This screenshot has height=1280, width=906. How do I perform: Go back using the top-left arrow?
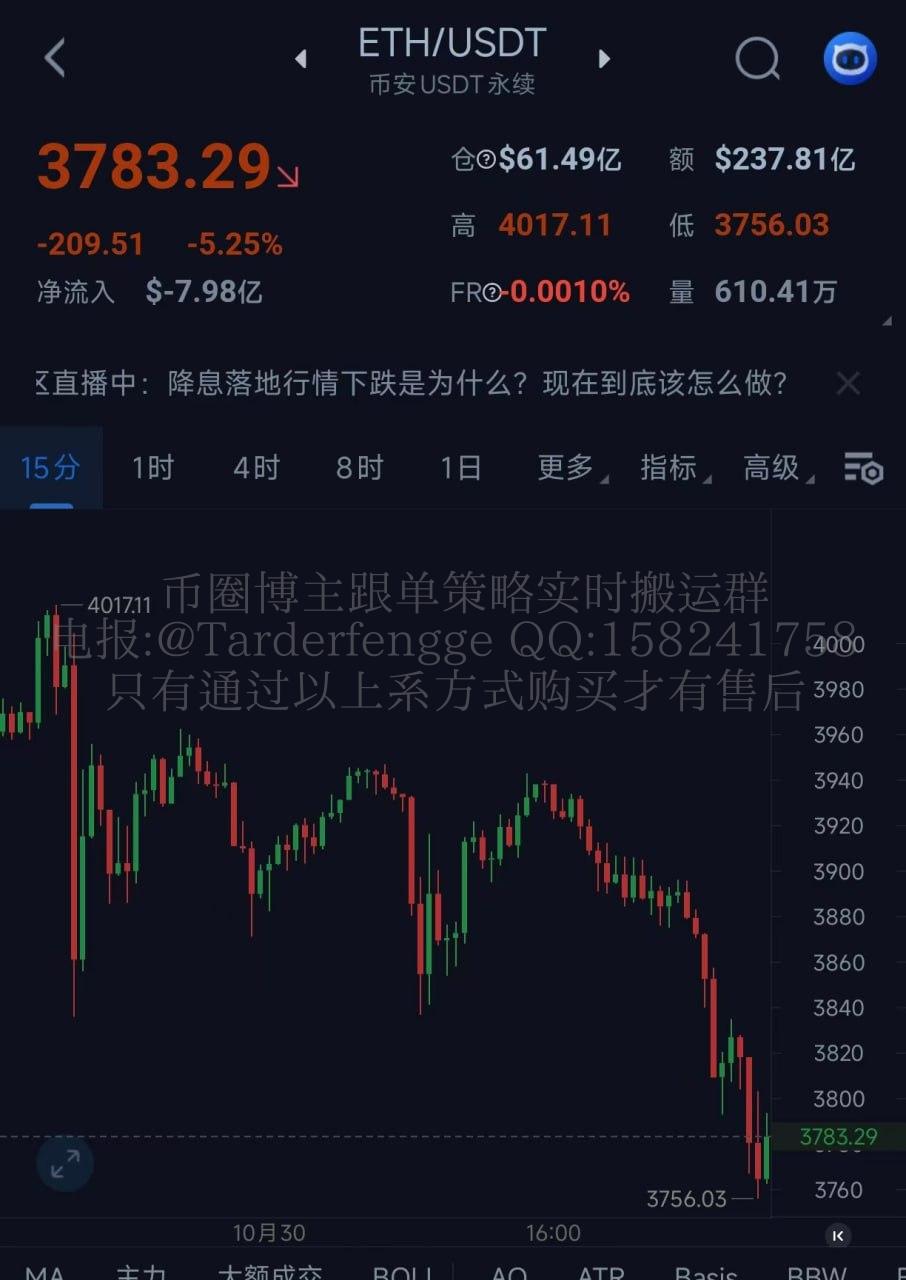point(55,58)
